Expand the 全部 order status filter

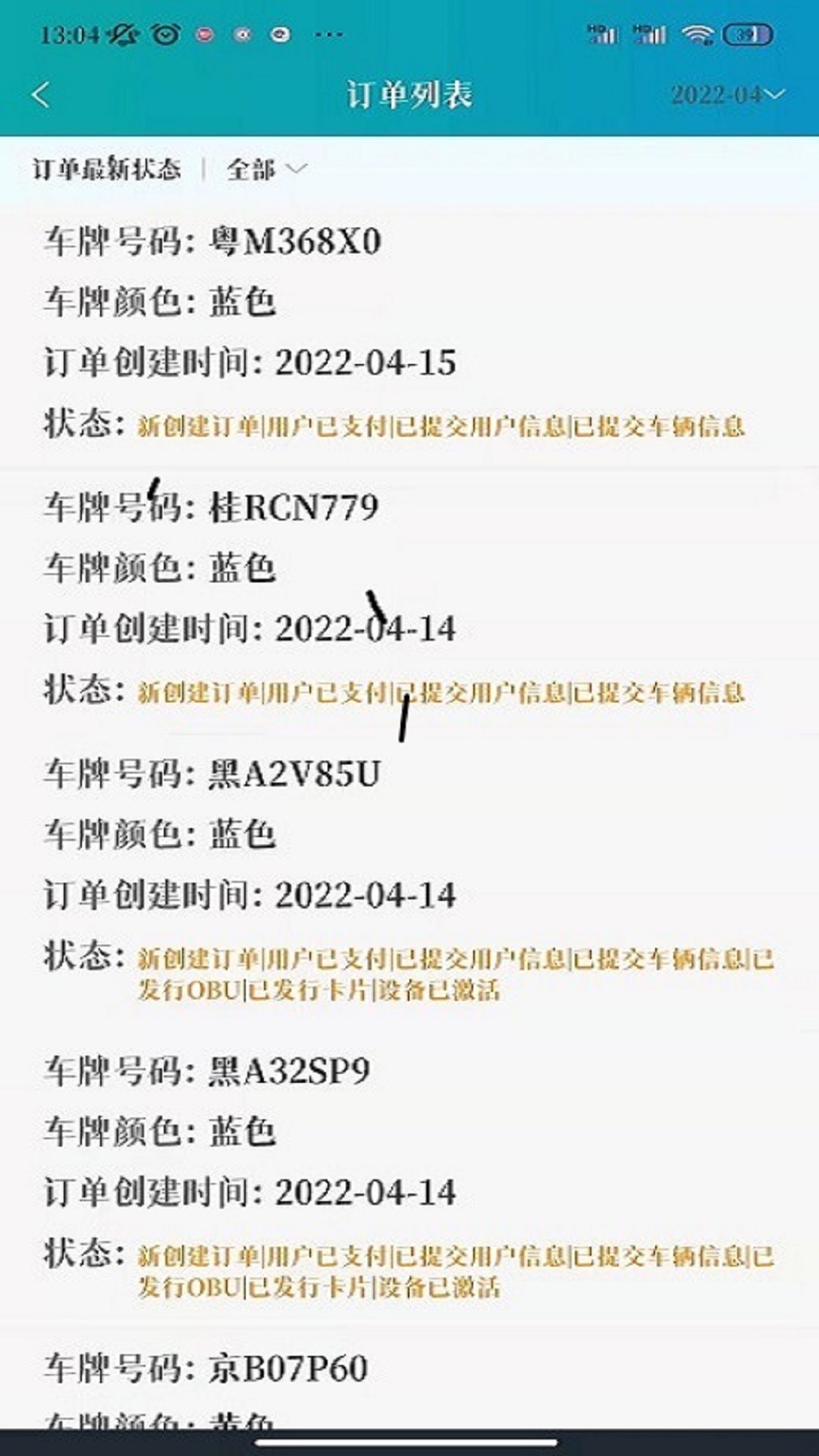pos(264,168)
